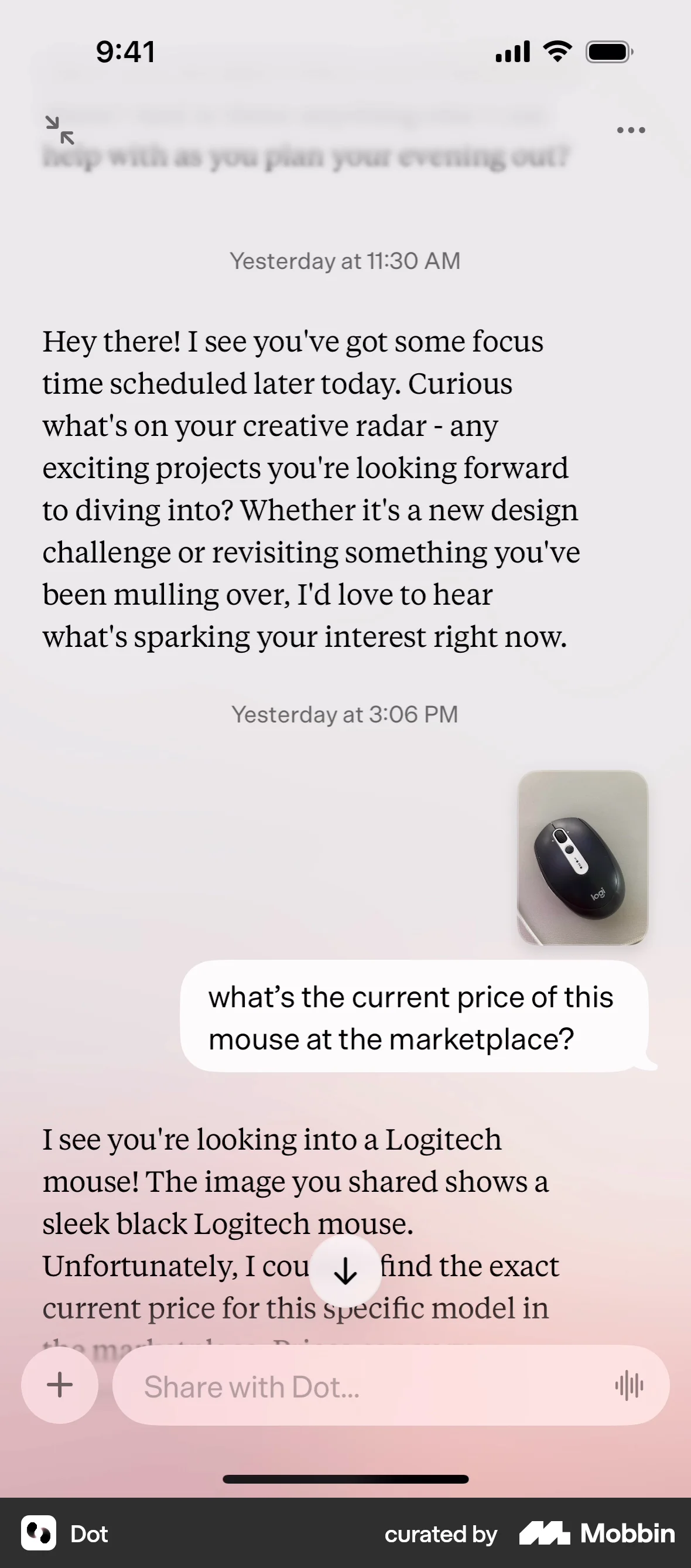The width and height of the screenshot is (691, 1568).
Task: Tap the Yesterday at 11:30 AM timestamp
Action: click(345, 260)
